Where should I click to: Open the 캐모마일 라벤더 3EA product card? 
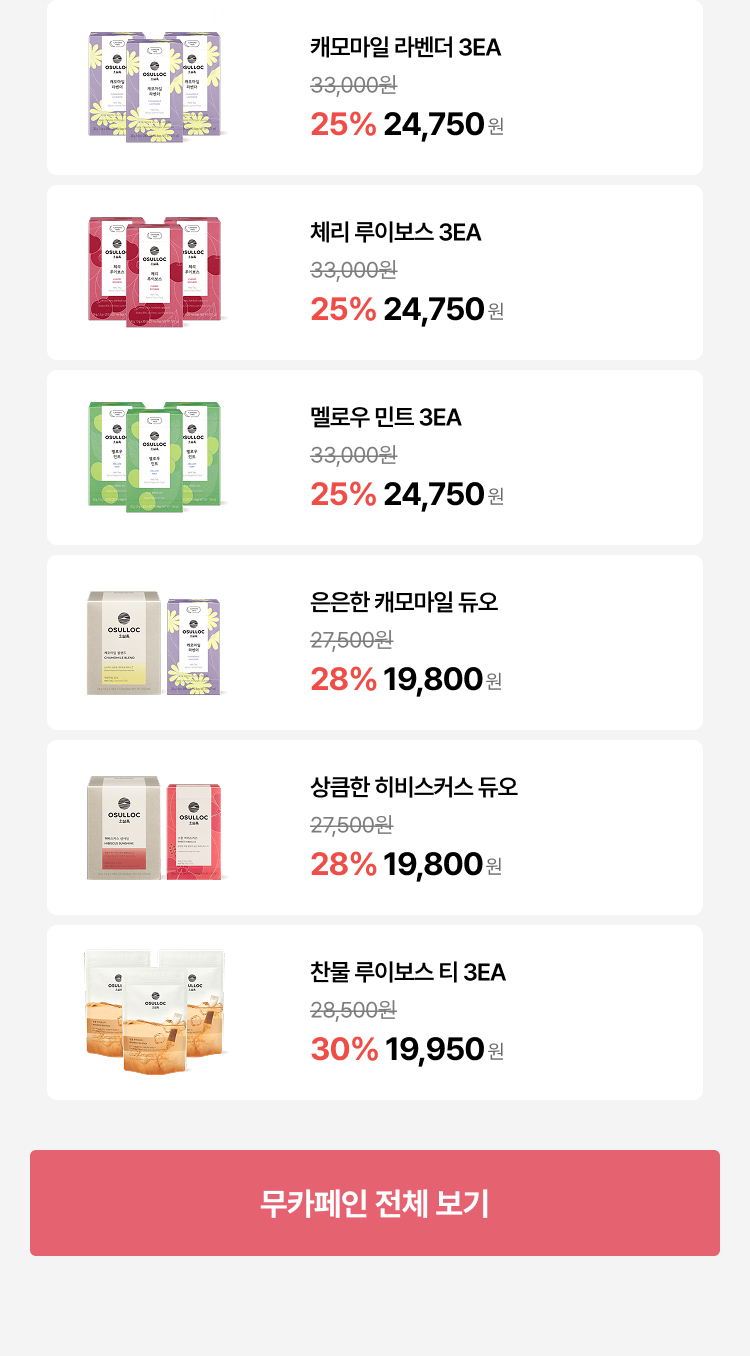375,88
